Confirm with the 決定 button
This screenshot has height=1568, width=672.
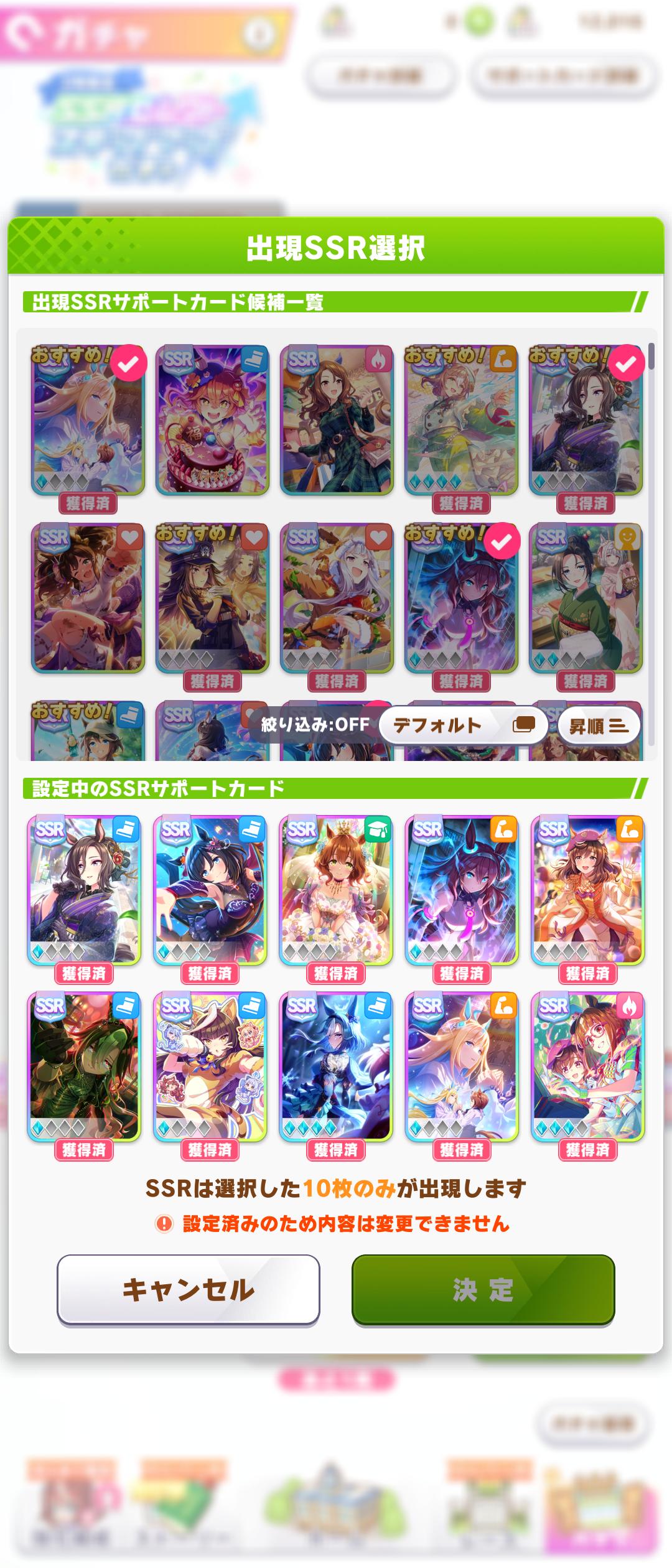point(483,1289)
